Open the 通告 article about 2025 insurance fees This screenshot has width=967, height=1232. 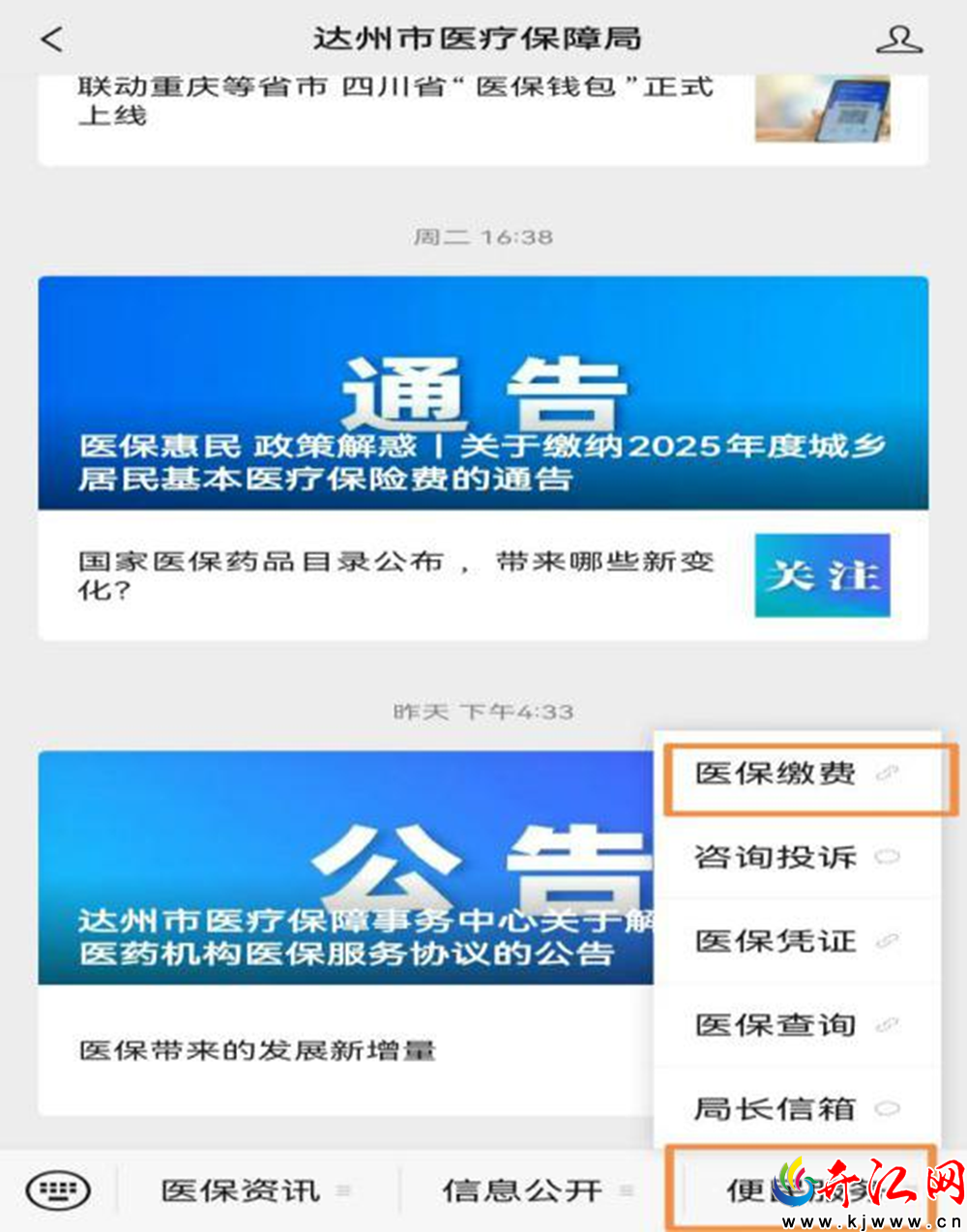[x=483, y=394]
